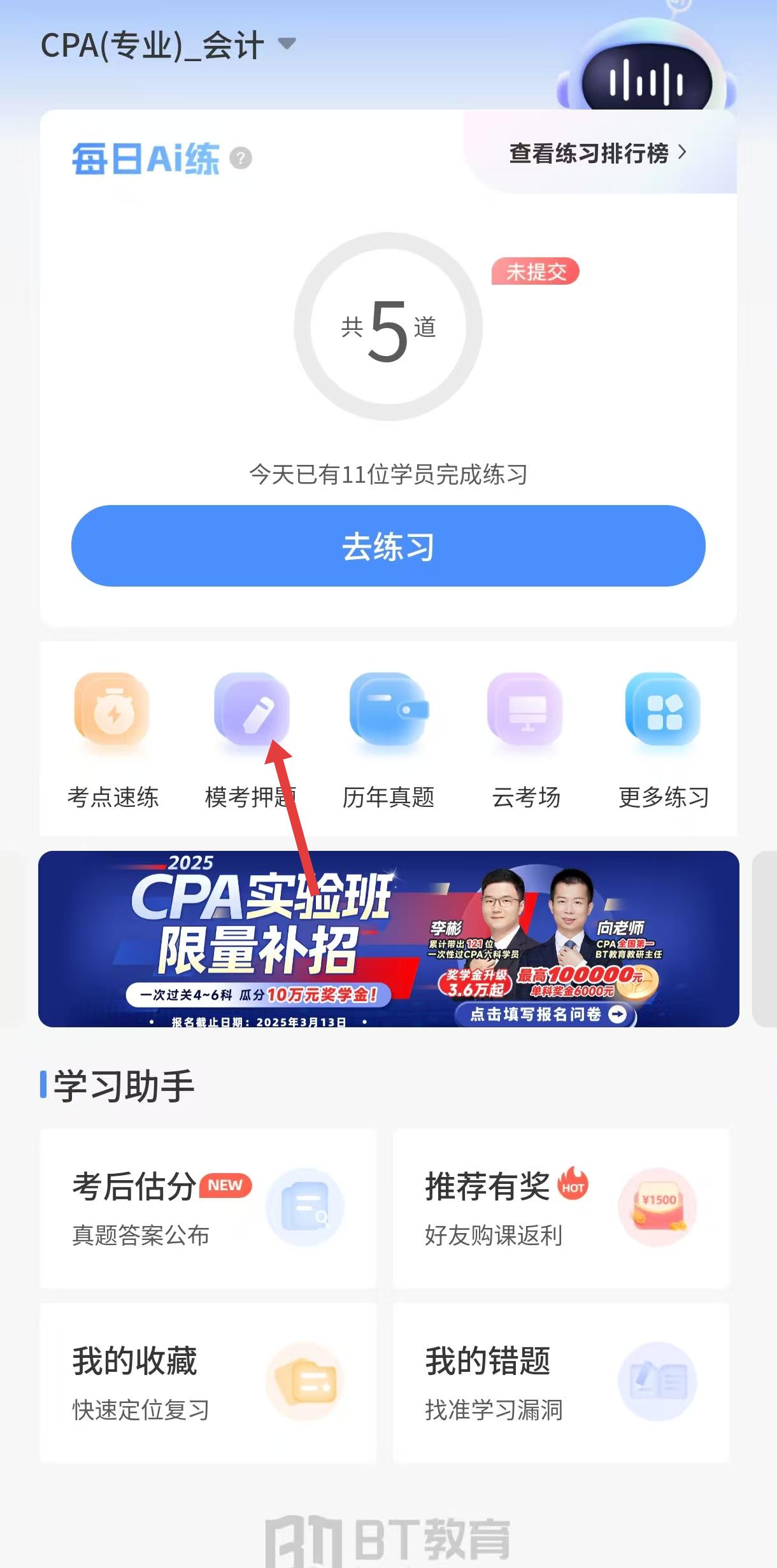This screenshot has width=777, height=1568.
Task: View 查看练习排行榜 ranking
Action: coord(597,153)
